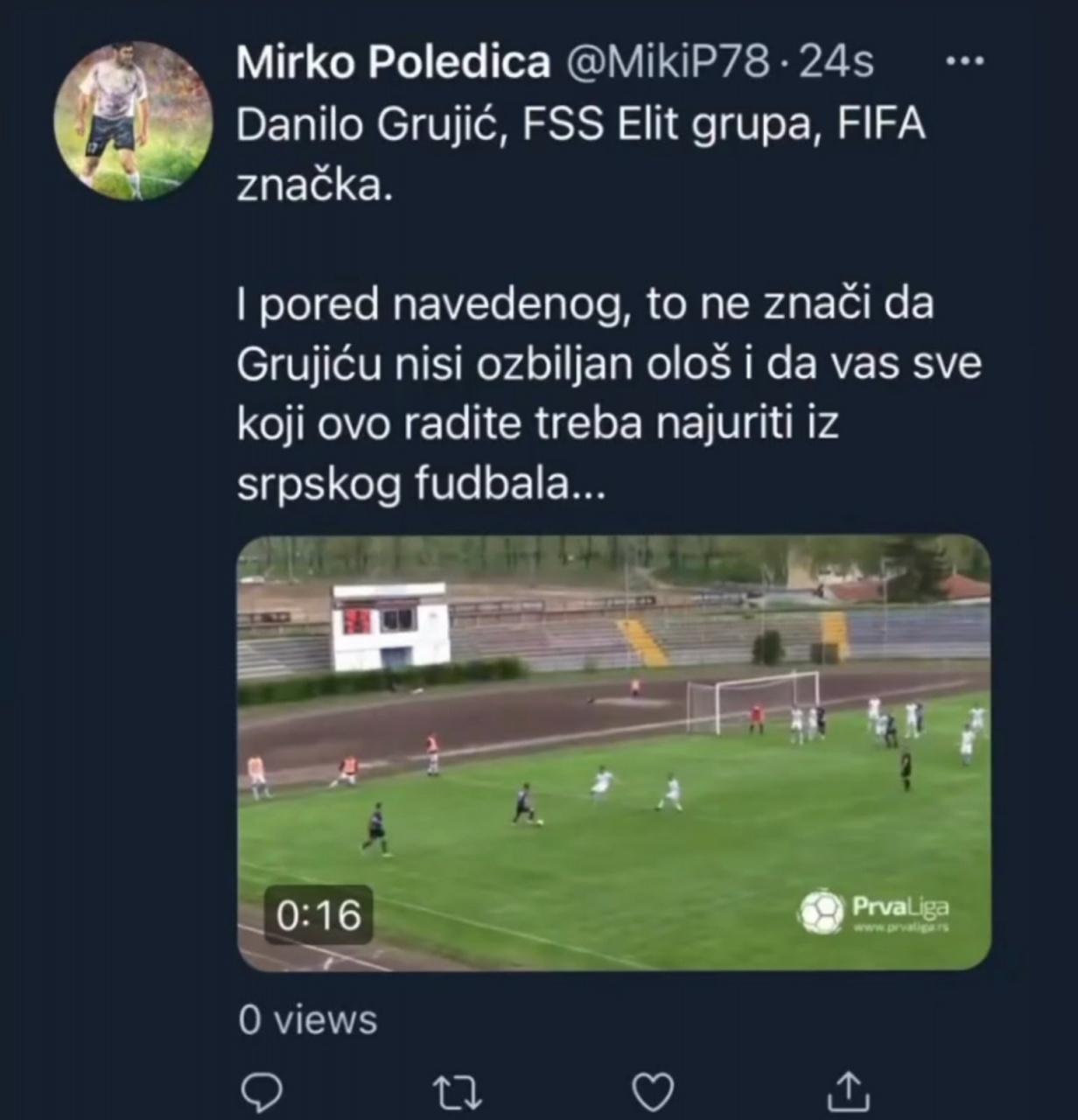Image resolution: width=1078 pixels, height=1120 pixels.
Task: Open Mirko Poledica's name link
Action: click(393, 62)
